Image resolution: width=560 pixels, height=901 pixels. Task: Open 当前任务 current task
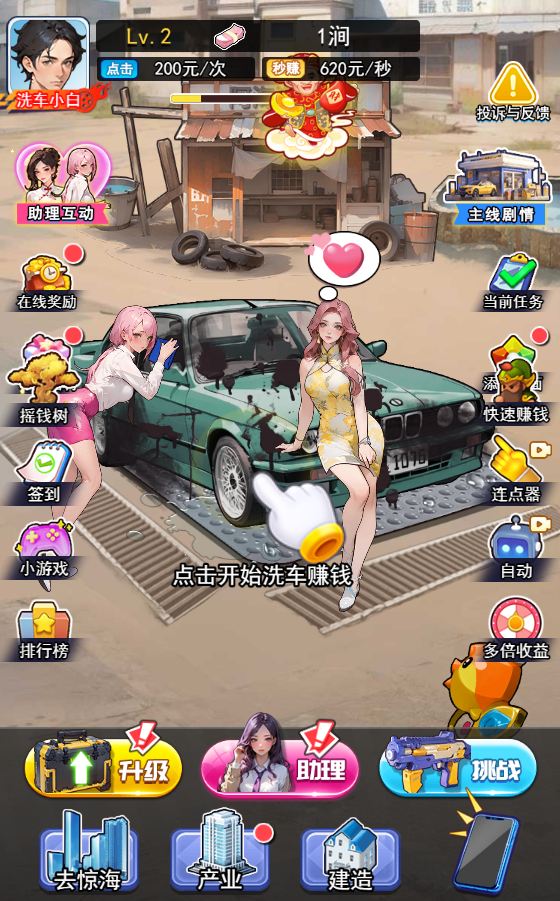[x=513, y=283]
